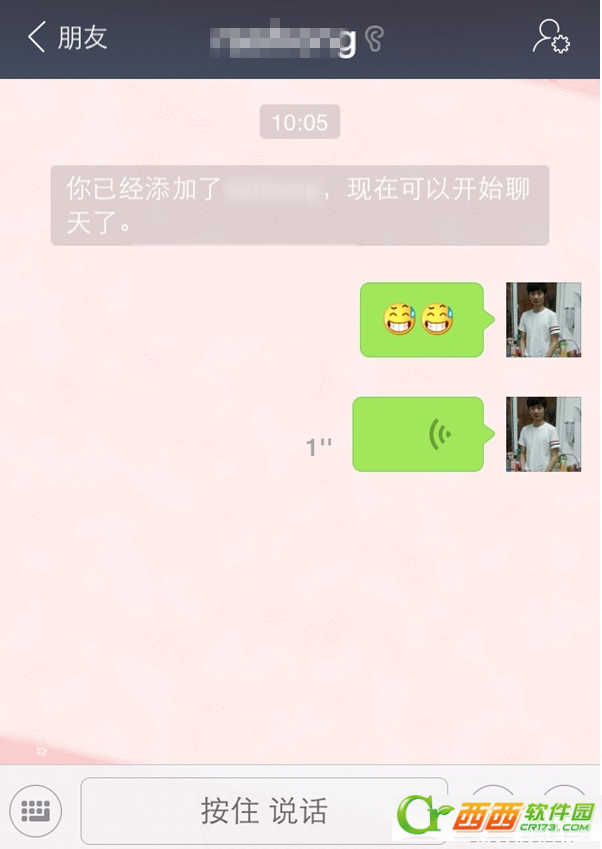Open the contact settings icon
The width and height of the screenshot is (602, 849).
point(550,38)
